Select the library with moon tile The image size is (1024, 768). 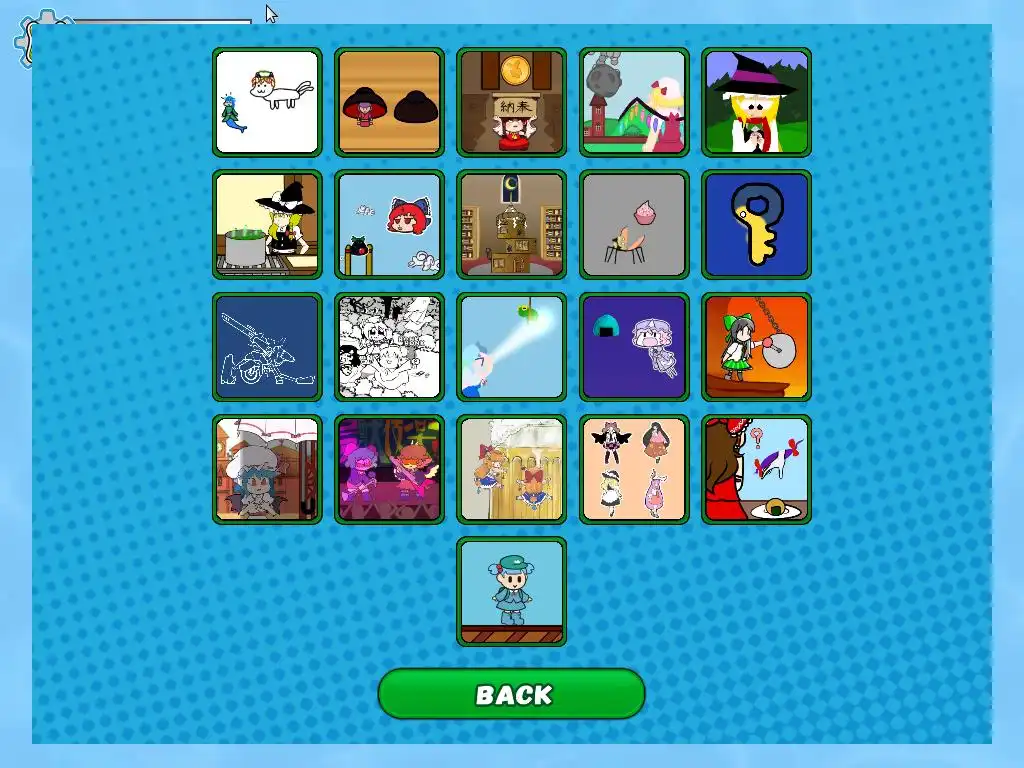tap(512, 224)
